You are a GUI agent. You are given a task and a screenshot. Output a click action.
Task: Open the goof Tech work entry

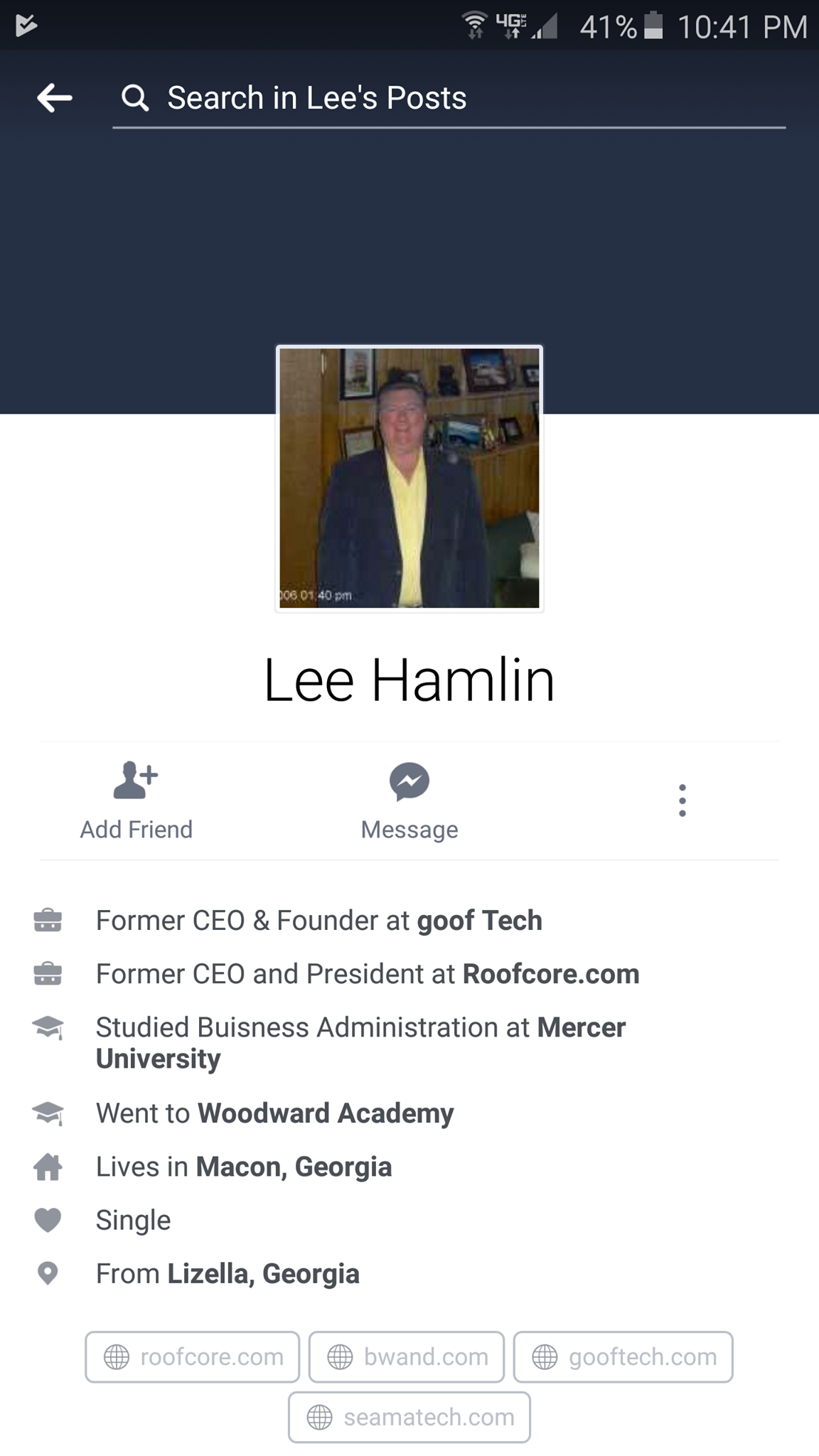[478, 921]
